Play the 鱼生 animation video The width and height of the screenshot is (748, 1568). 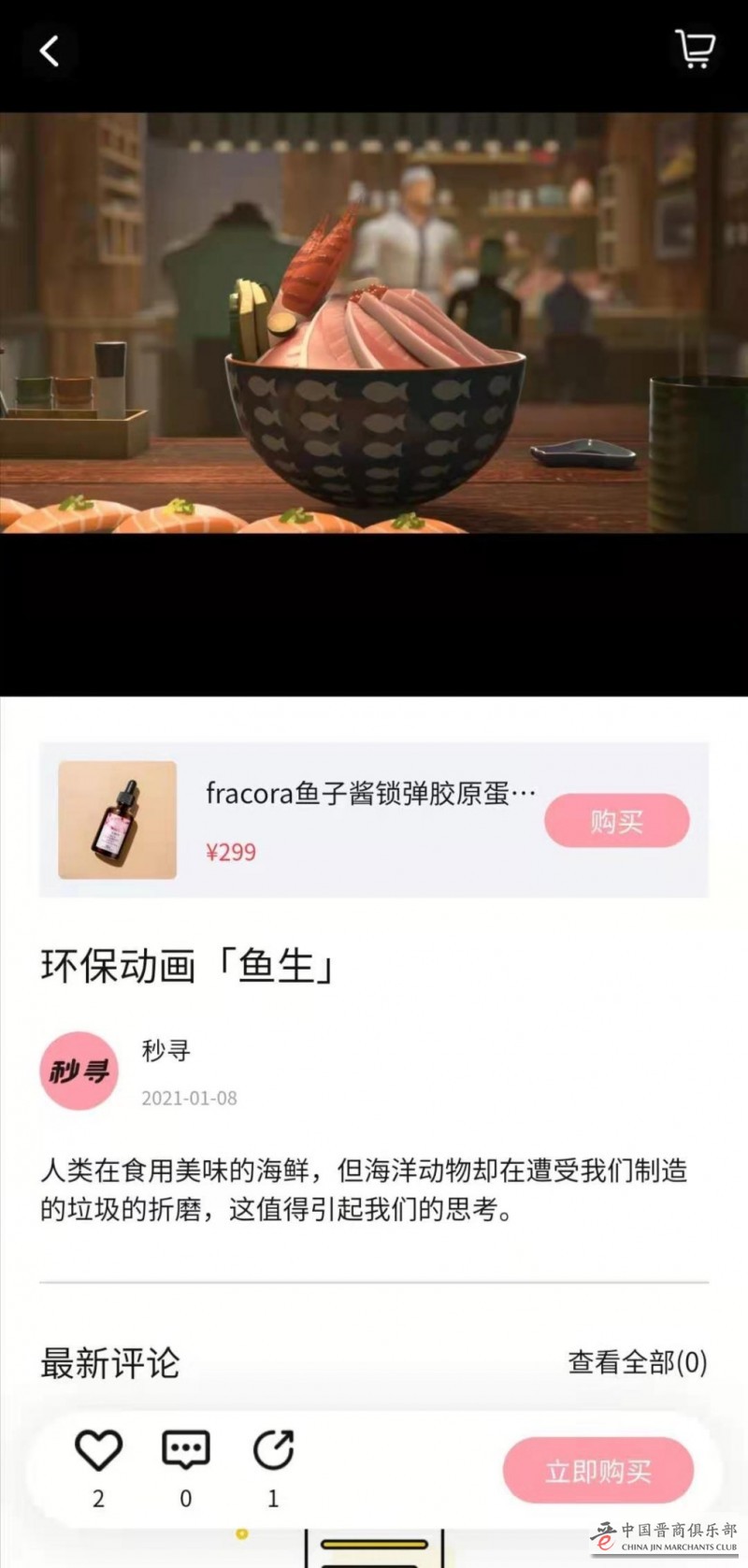tap(374, 323)
